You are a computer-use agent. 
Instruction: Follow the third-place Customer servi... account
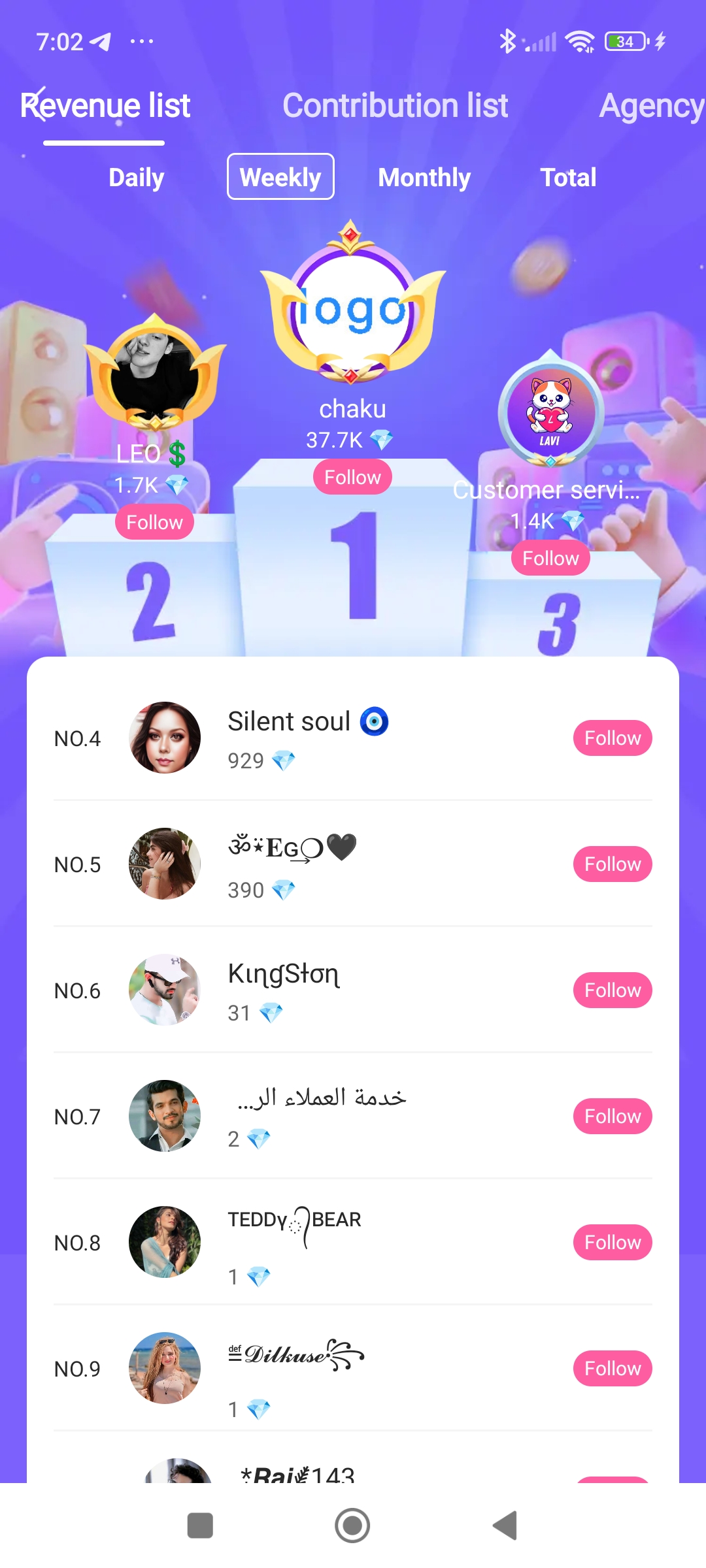pyautogui.click(x=550, y=558)
